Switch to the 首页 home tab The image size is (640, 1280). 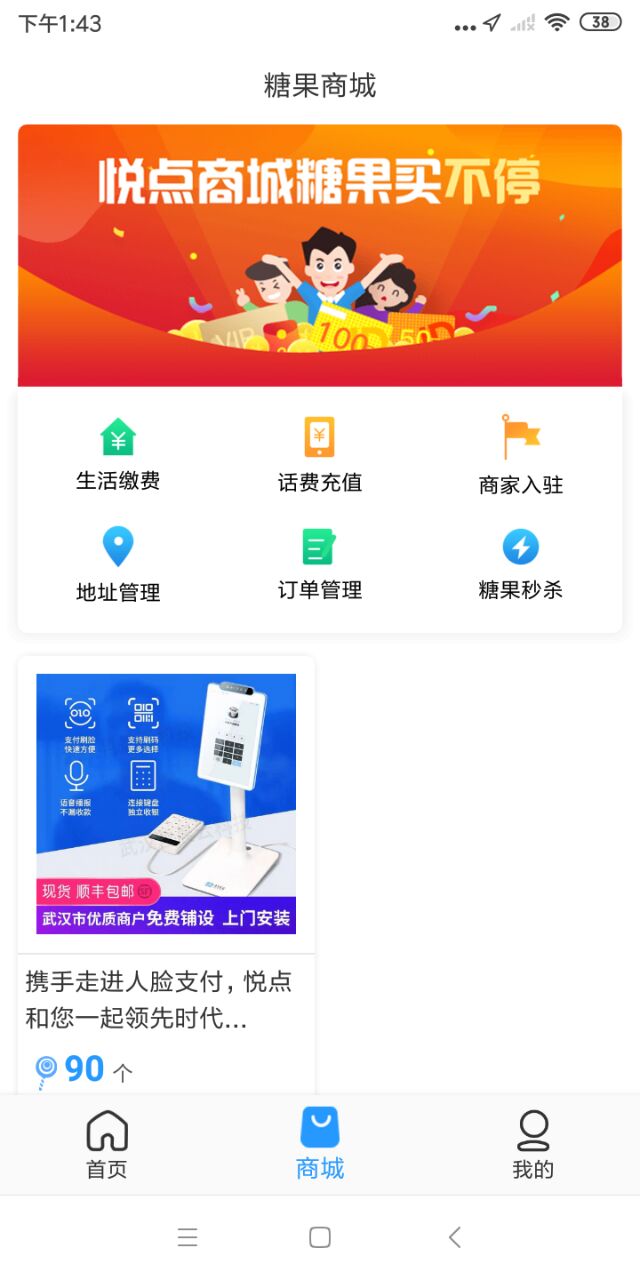tap(107, 1145)
